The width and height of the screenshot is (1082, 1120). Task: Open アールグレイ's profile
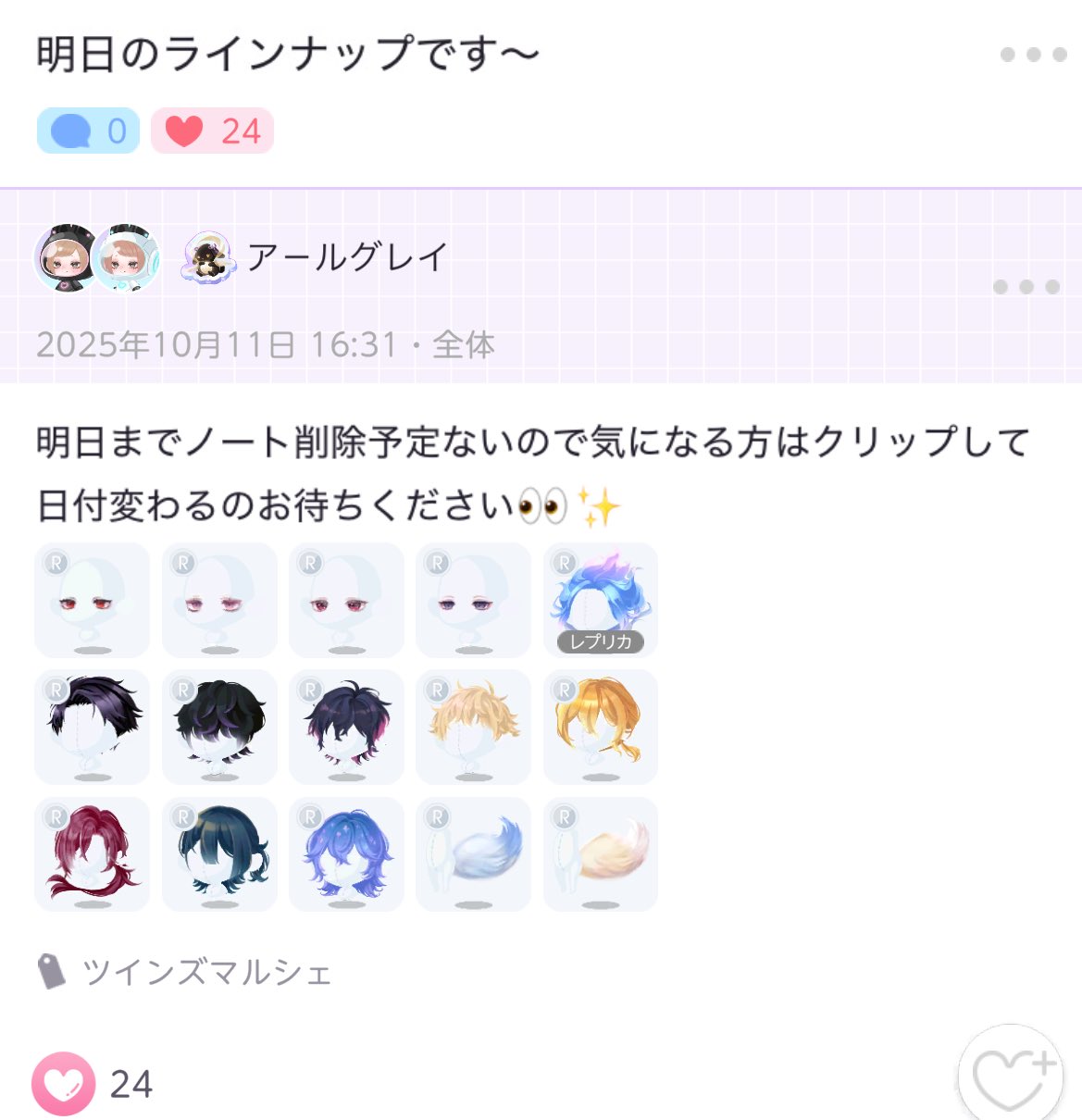(347, 257)
